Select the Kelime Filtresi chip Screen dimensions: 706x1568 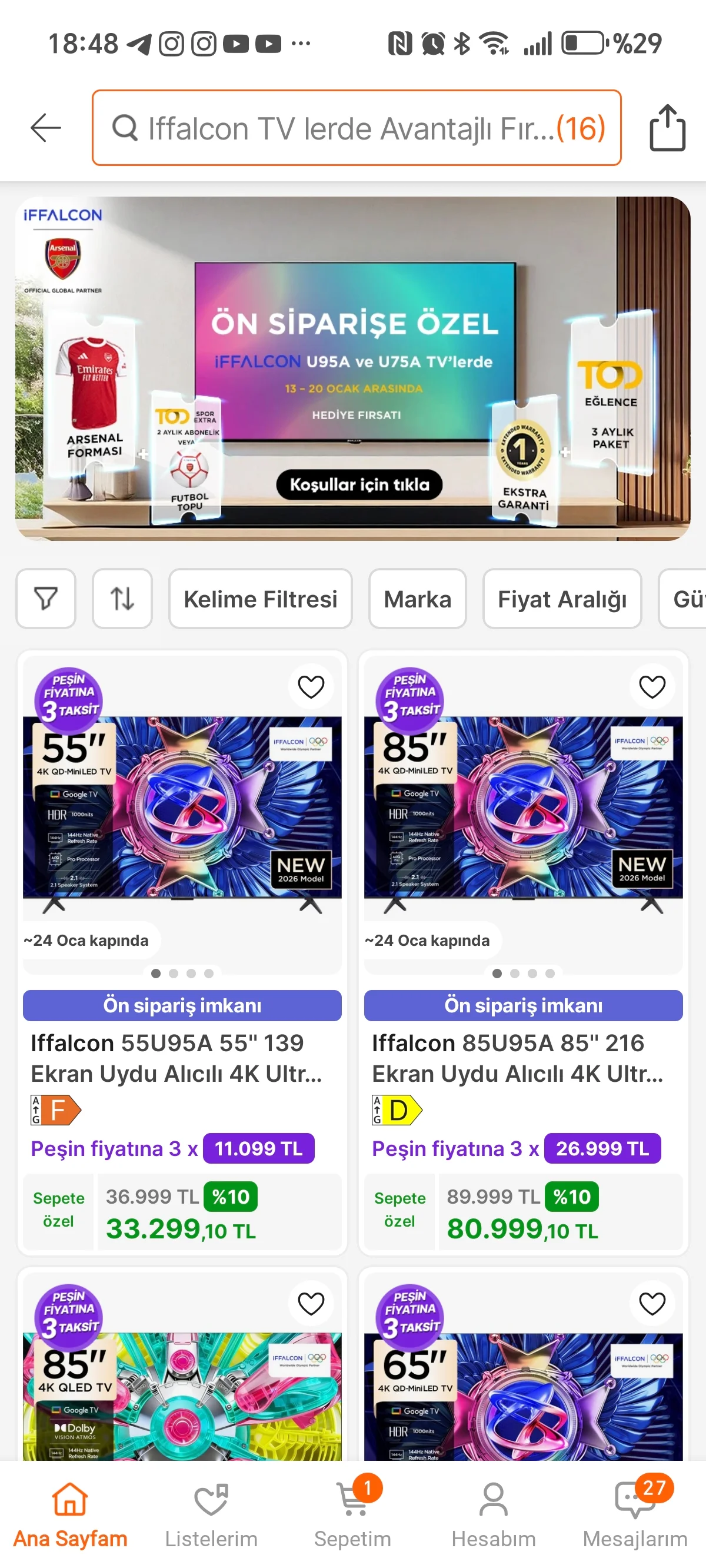tap(260, 599)
